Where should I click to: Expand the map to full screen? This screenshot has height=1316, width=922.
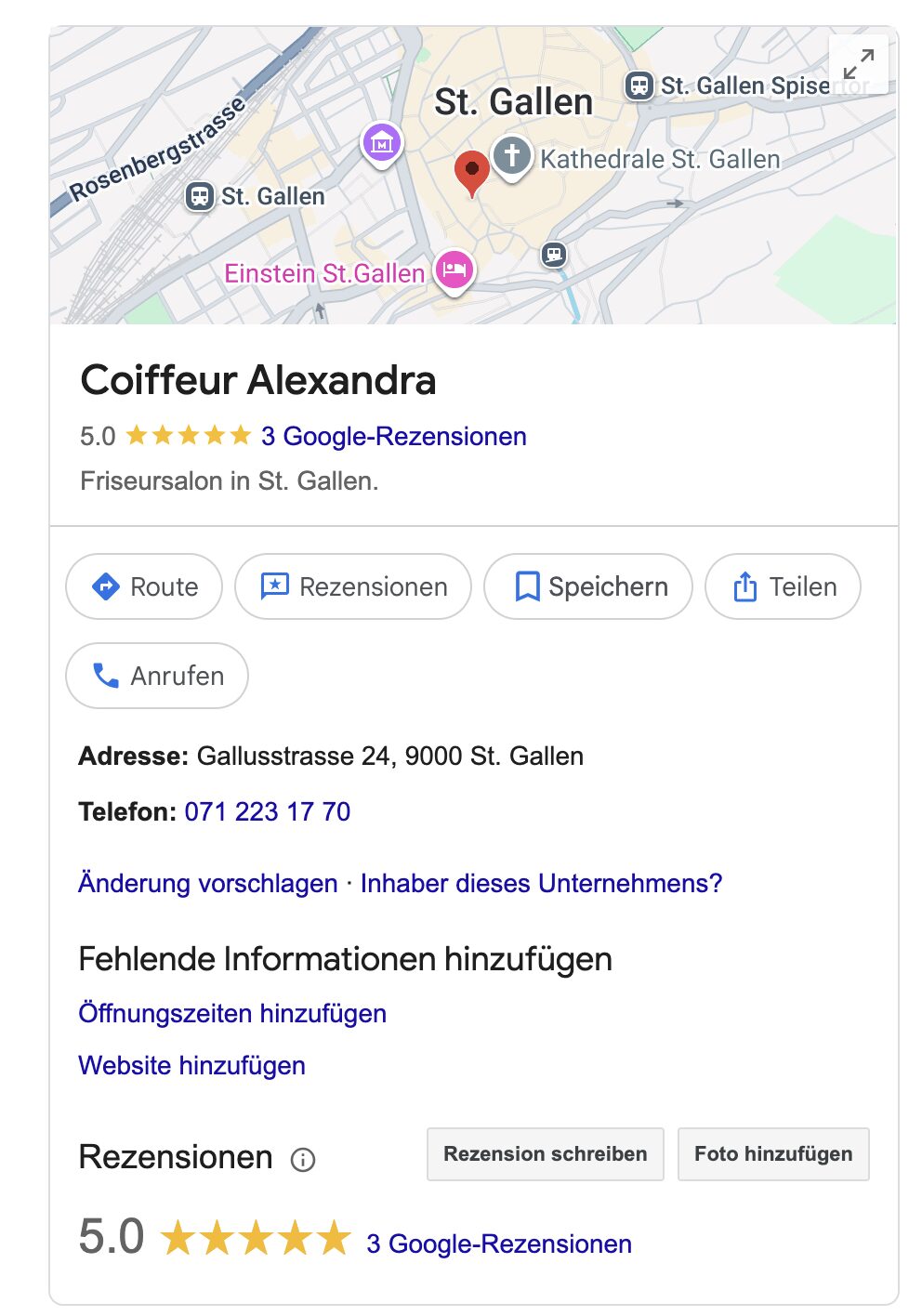pos(858,64)
